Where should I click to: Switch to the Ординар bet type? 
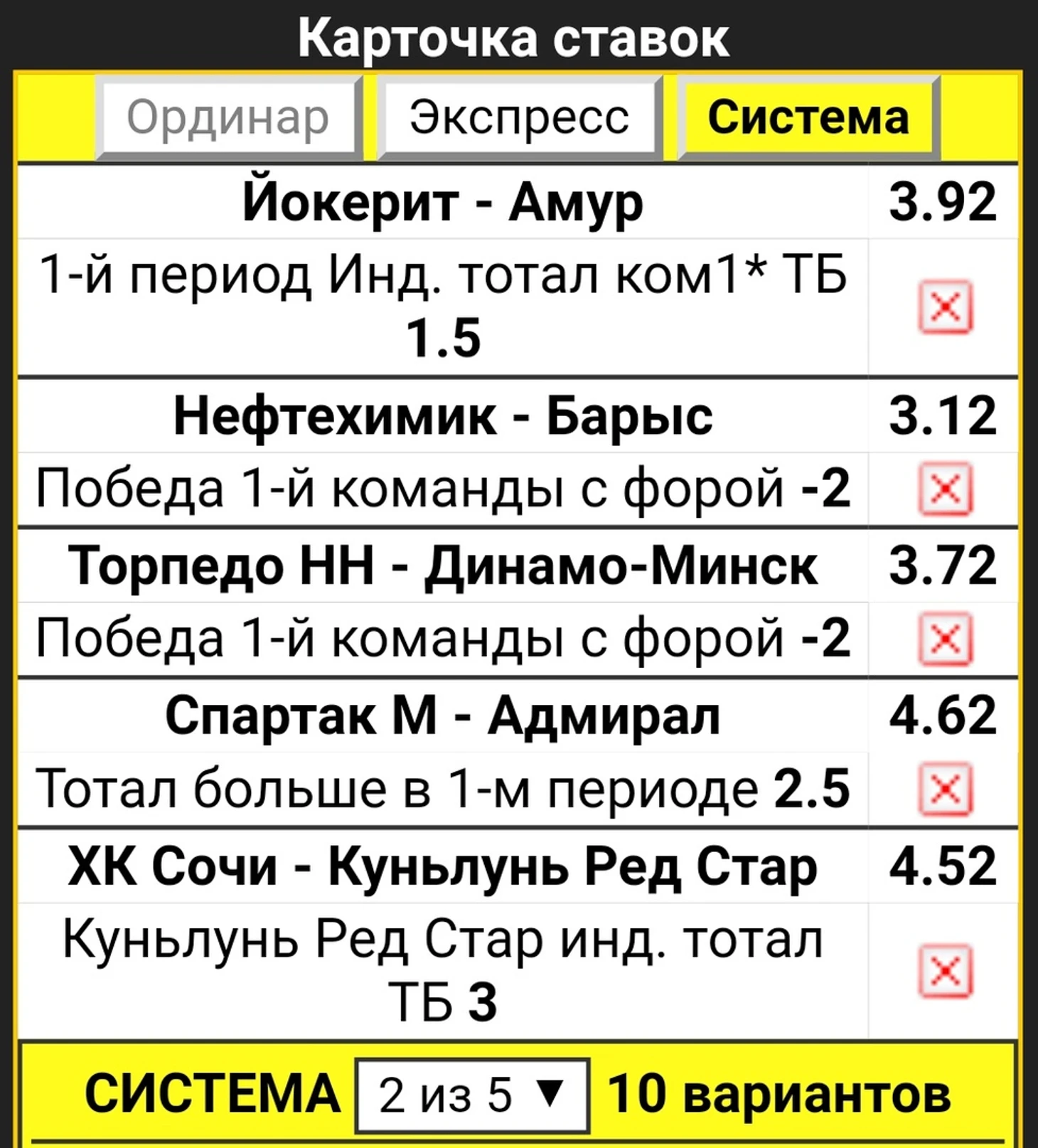tap(228, 117)
